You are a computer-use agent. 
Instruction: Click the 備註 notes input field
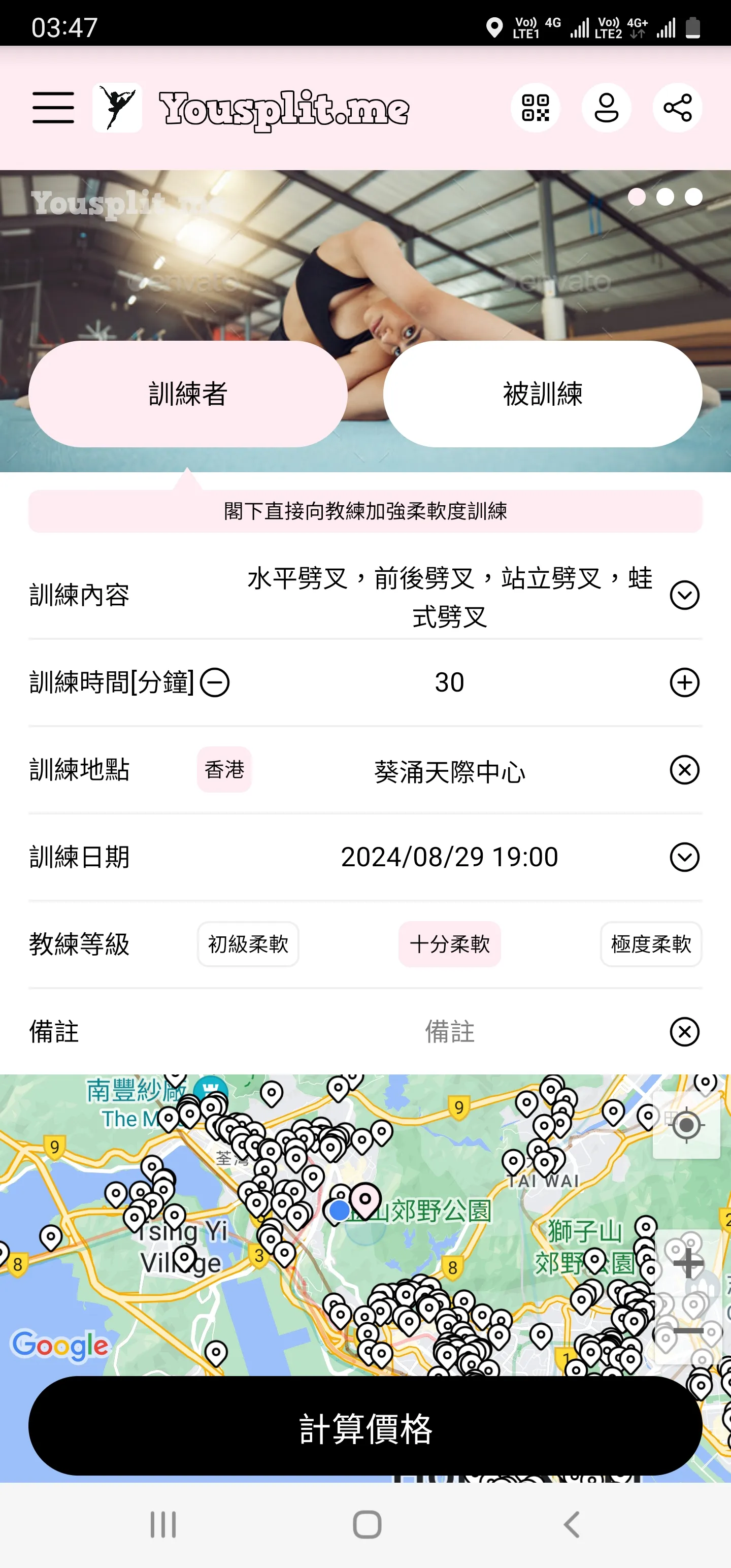450,1032
